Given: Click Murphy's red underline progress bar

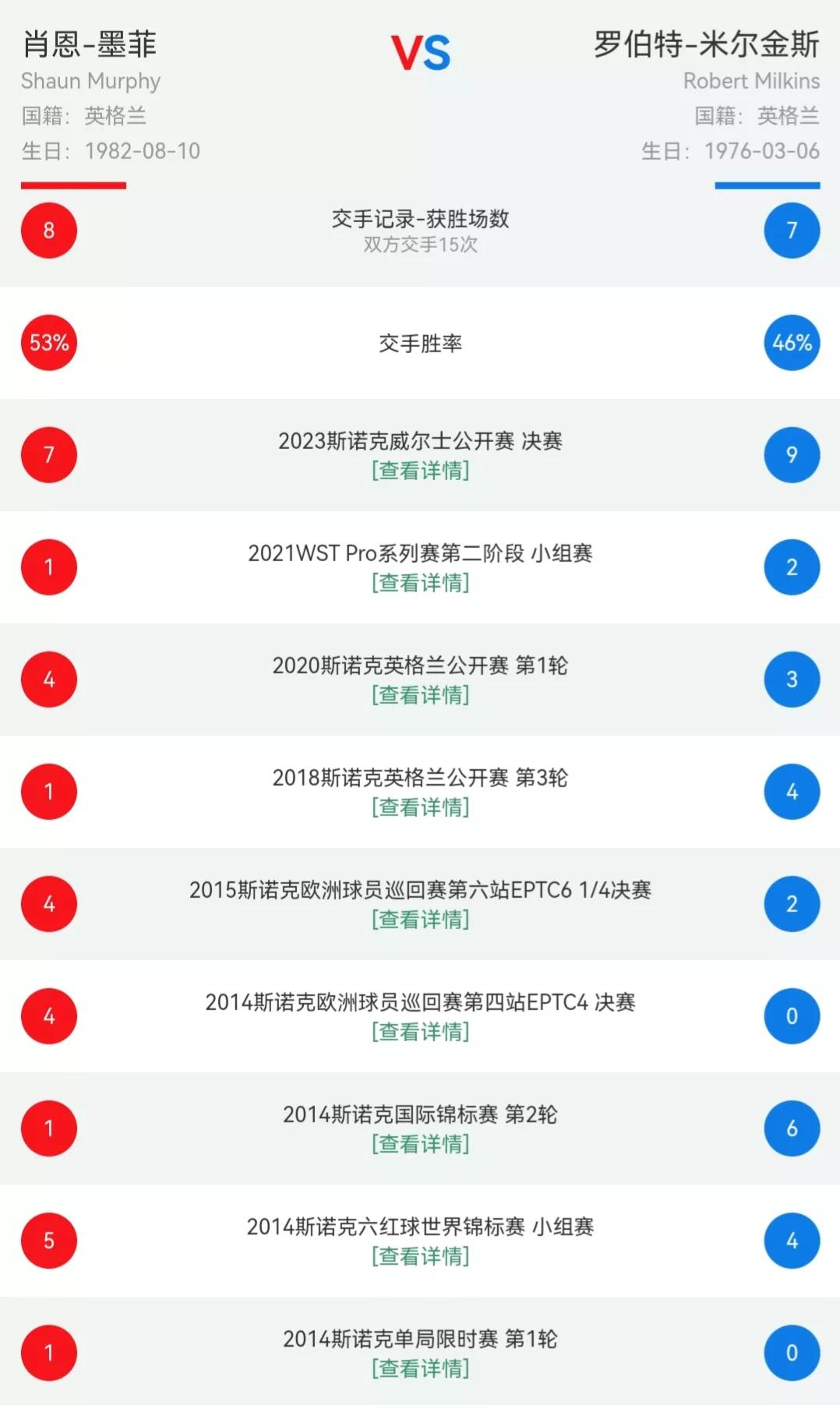Looking at the screenshot, I should [74, 185].
